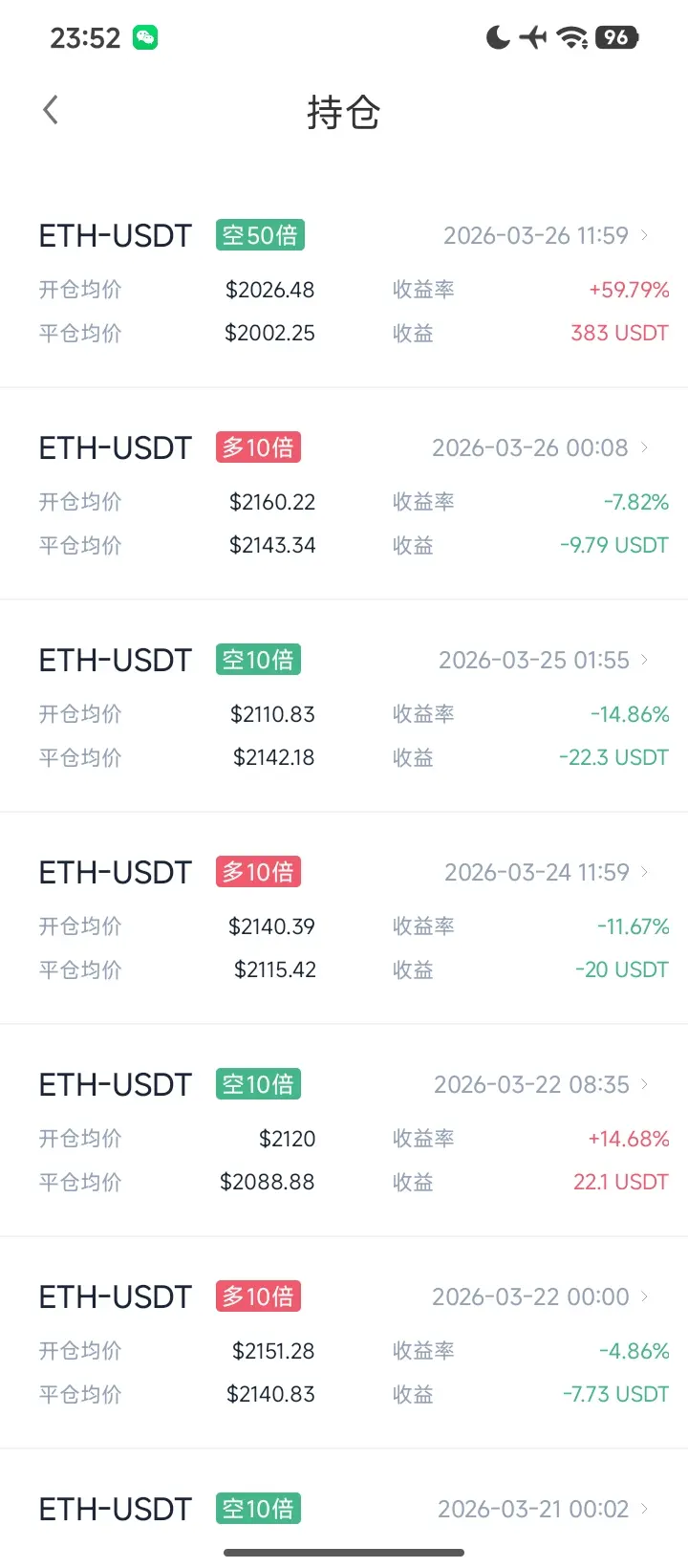Open the position dated 2026-03-21 00:02
Screen dimensions: 688x1568
point(542,1510)
